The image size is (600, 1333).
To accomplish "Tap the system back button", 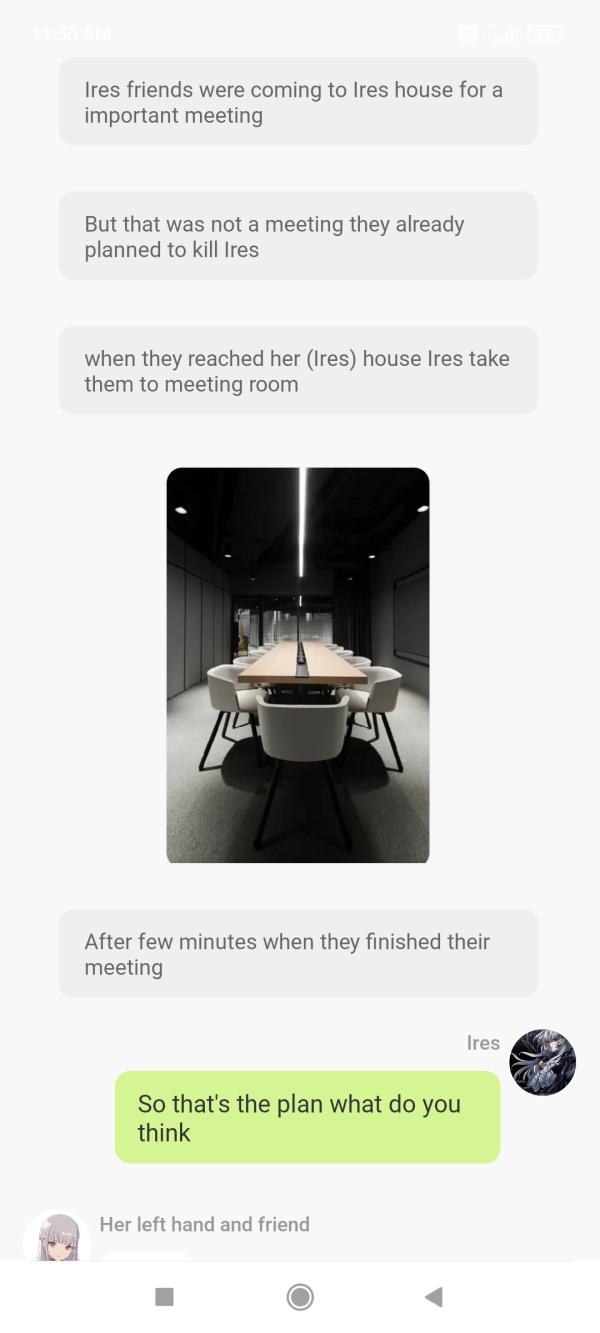I will click(x=434, y=1297).
